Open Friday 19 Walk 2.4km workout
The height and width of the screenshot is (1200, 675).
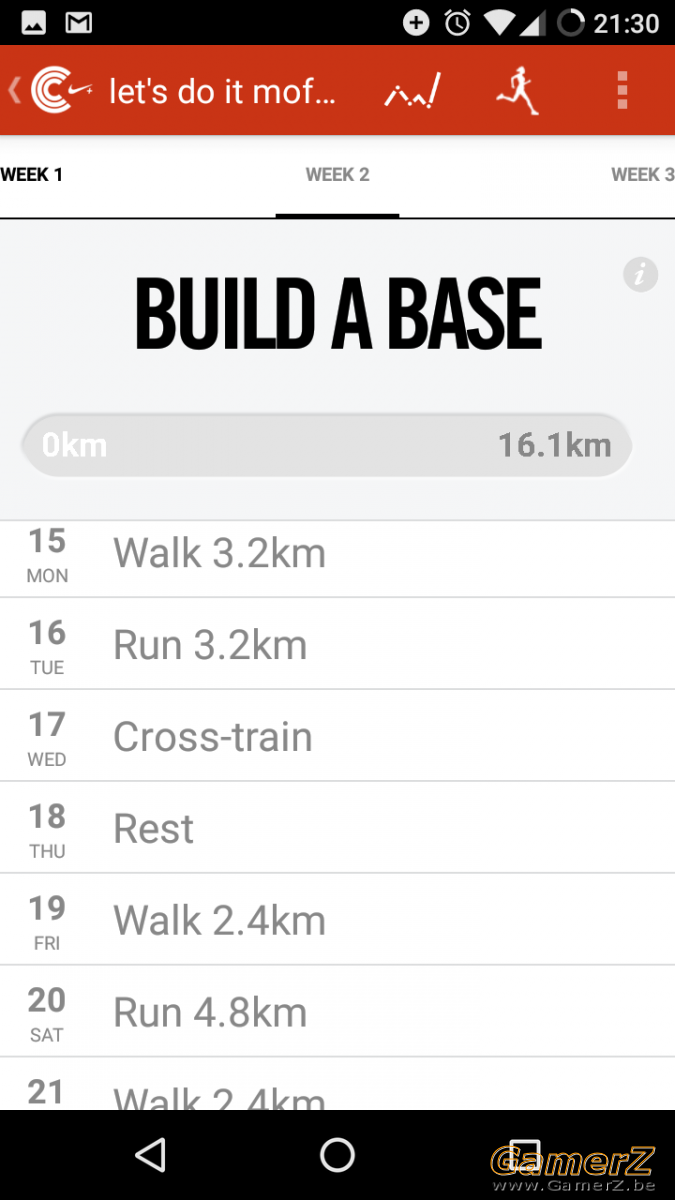pyautogui.click(x=337, y=920)
